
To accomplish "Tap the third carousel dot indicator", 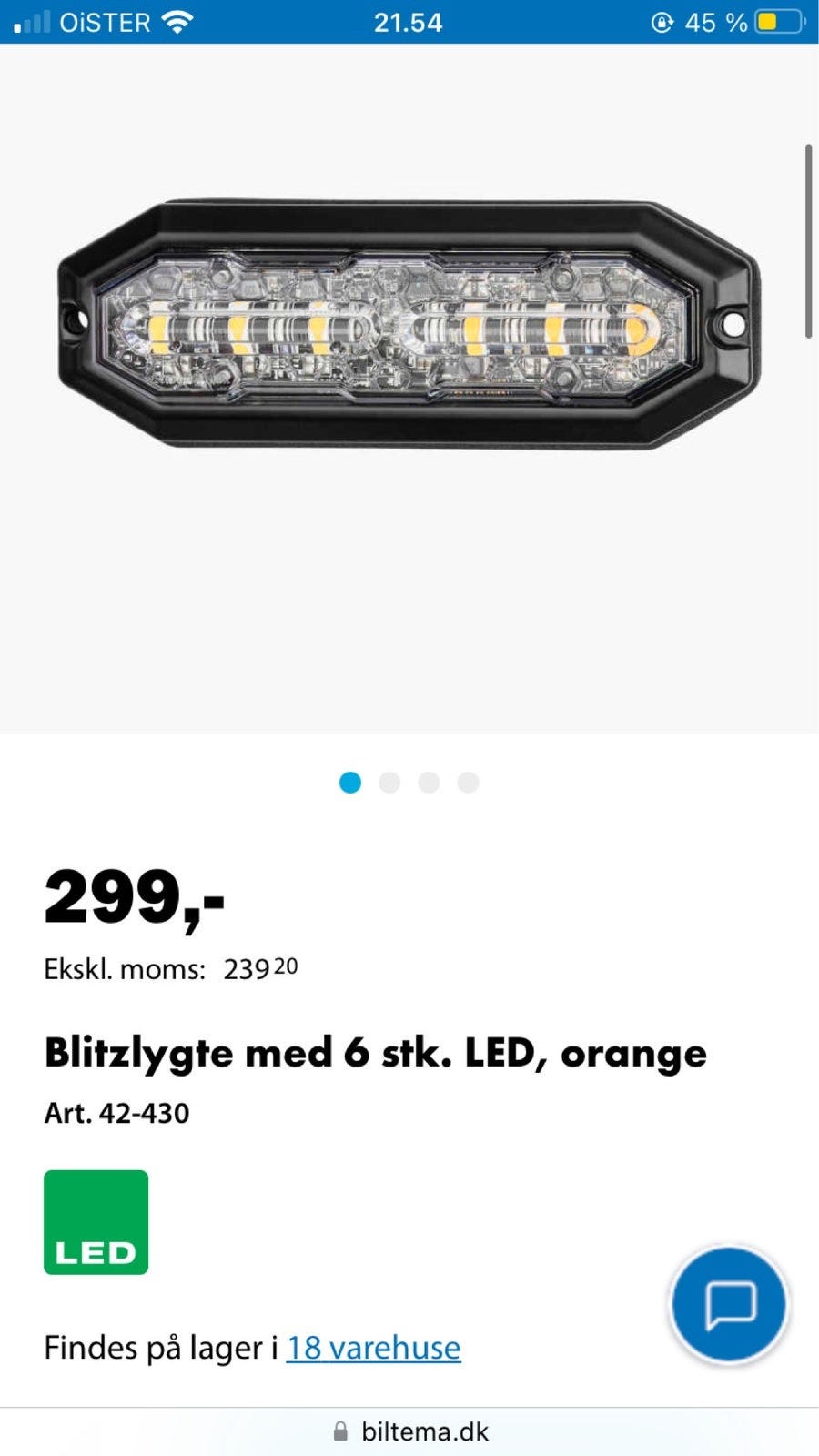I will [x=429, y=782].
